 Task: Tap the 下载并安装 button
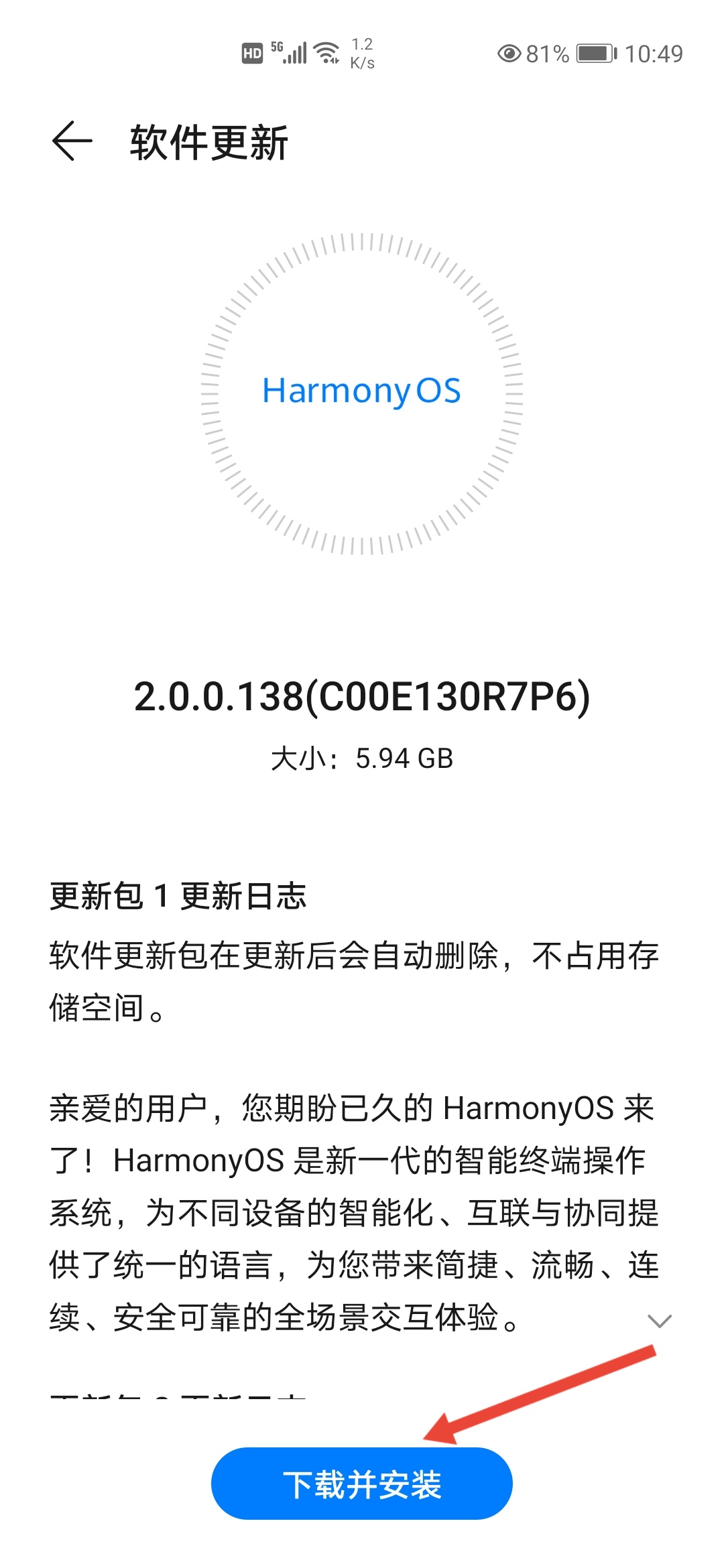tap(362, 1483)
